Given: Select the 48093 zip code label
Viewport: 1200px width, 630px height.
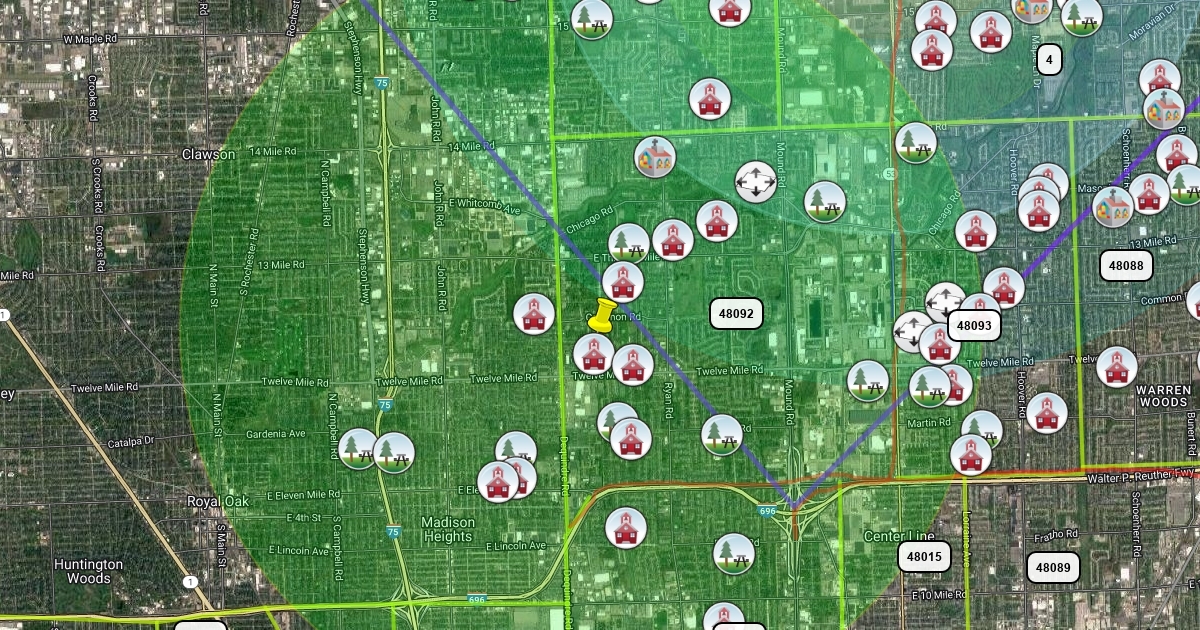Looking at the screenshot, I should click(x=973, y=325).
